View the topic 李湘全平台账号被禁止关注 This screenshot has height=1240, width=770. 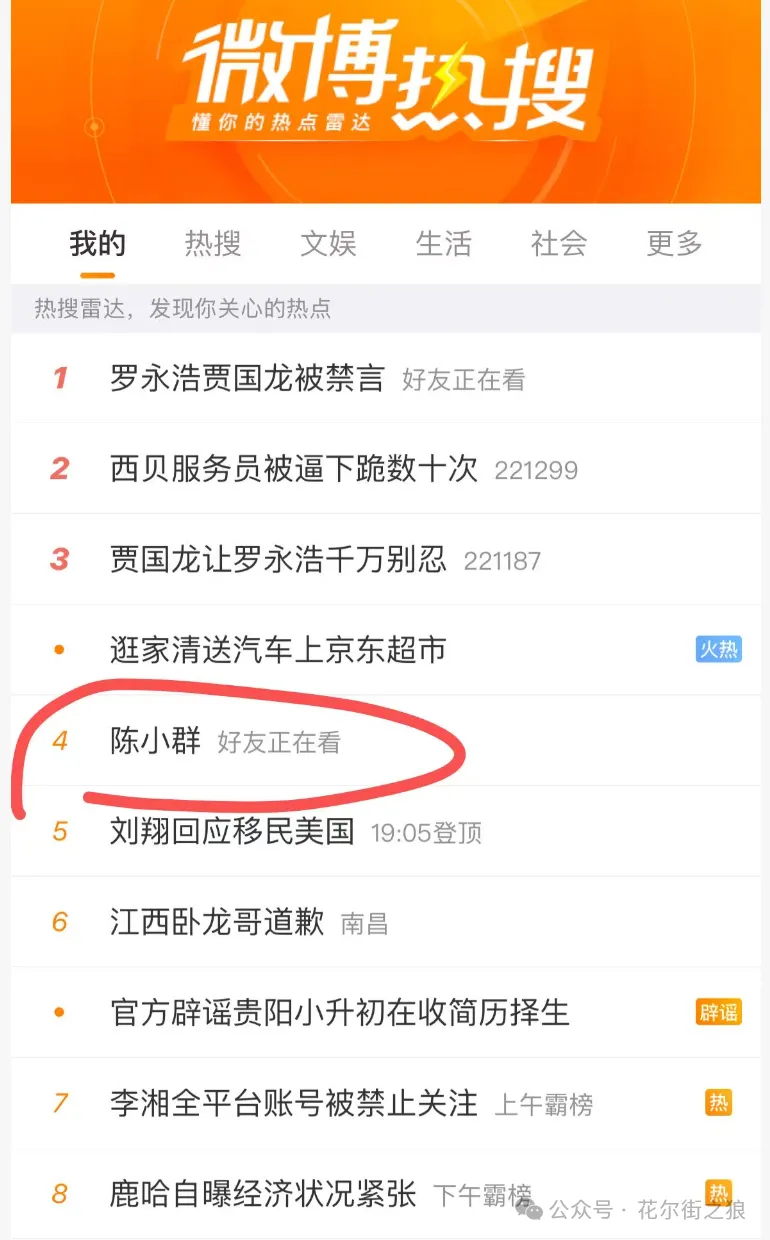294,1104
